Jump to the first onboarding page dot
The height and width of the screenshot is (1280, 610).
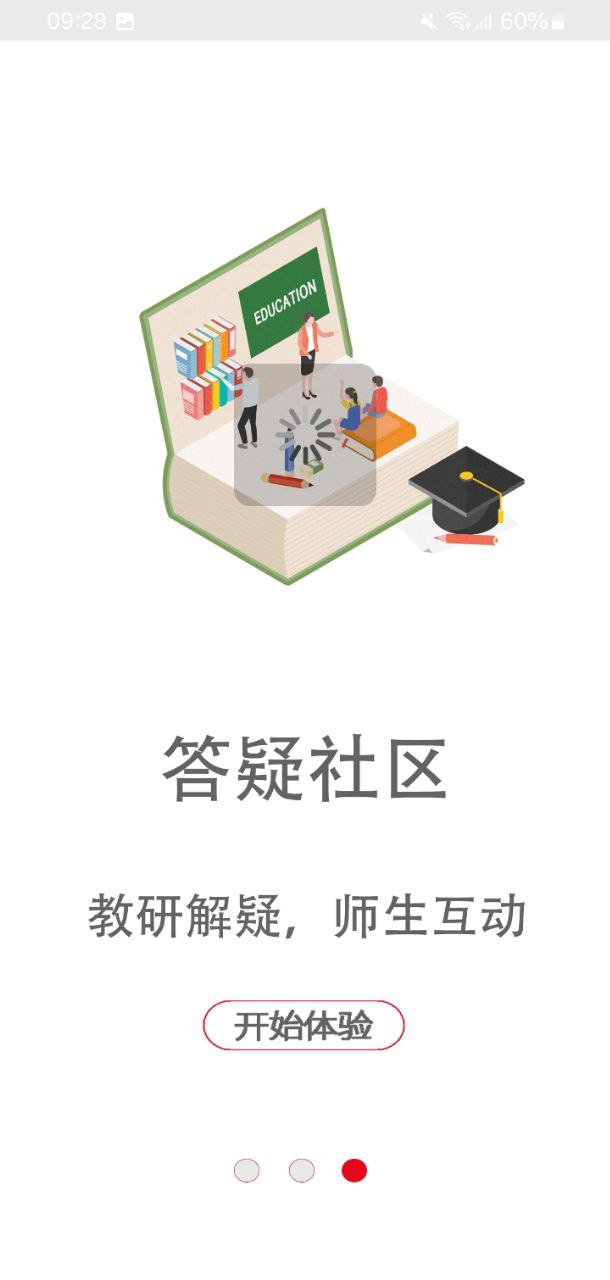click(247, 1170)
